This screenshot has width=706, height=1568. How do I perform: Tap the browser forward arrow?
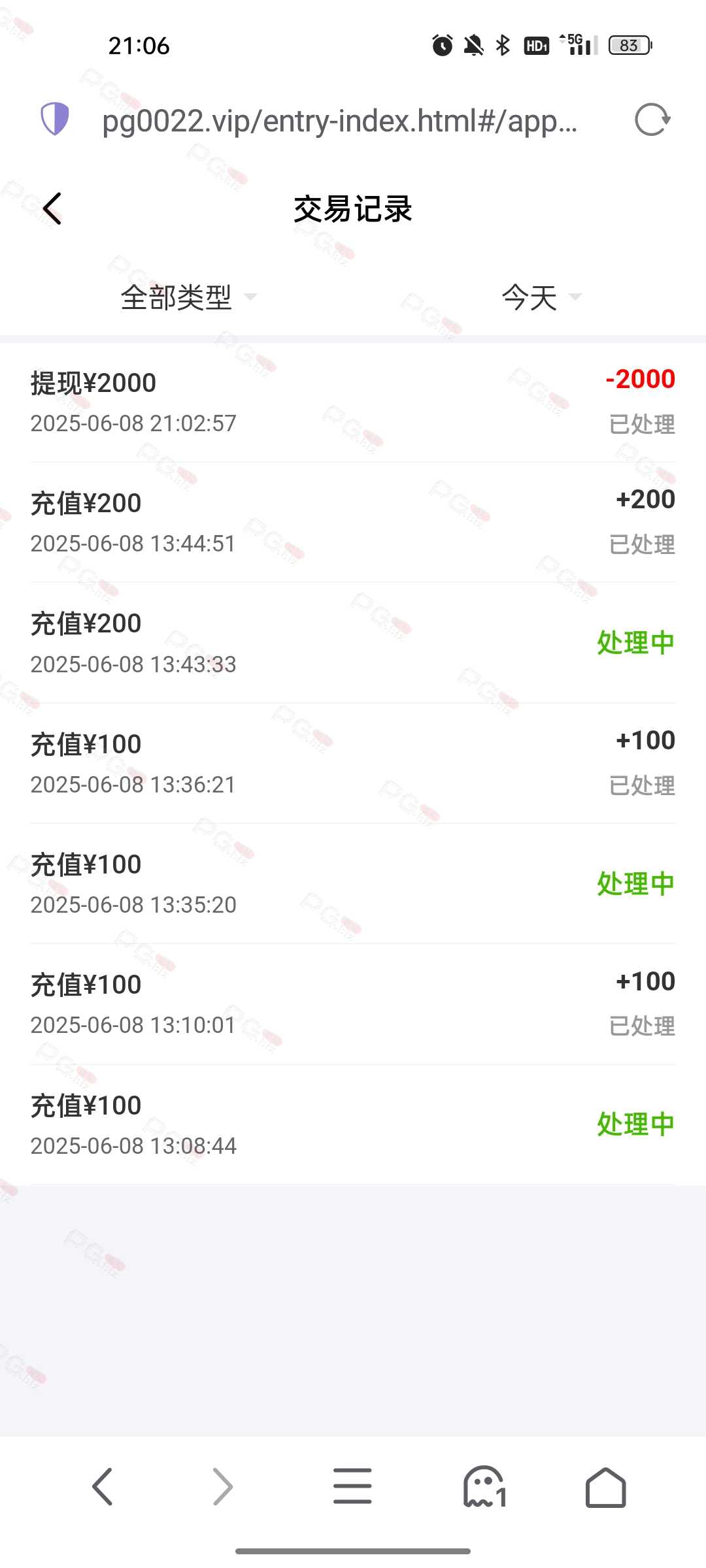(223, 1486)
